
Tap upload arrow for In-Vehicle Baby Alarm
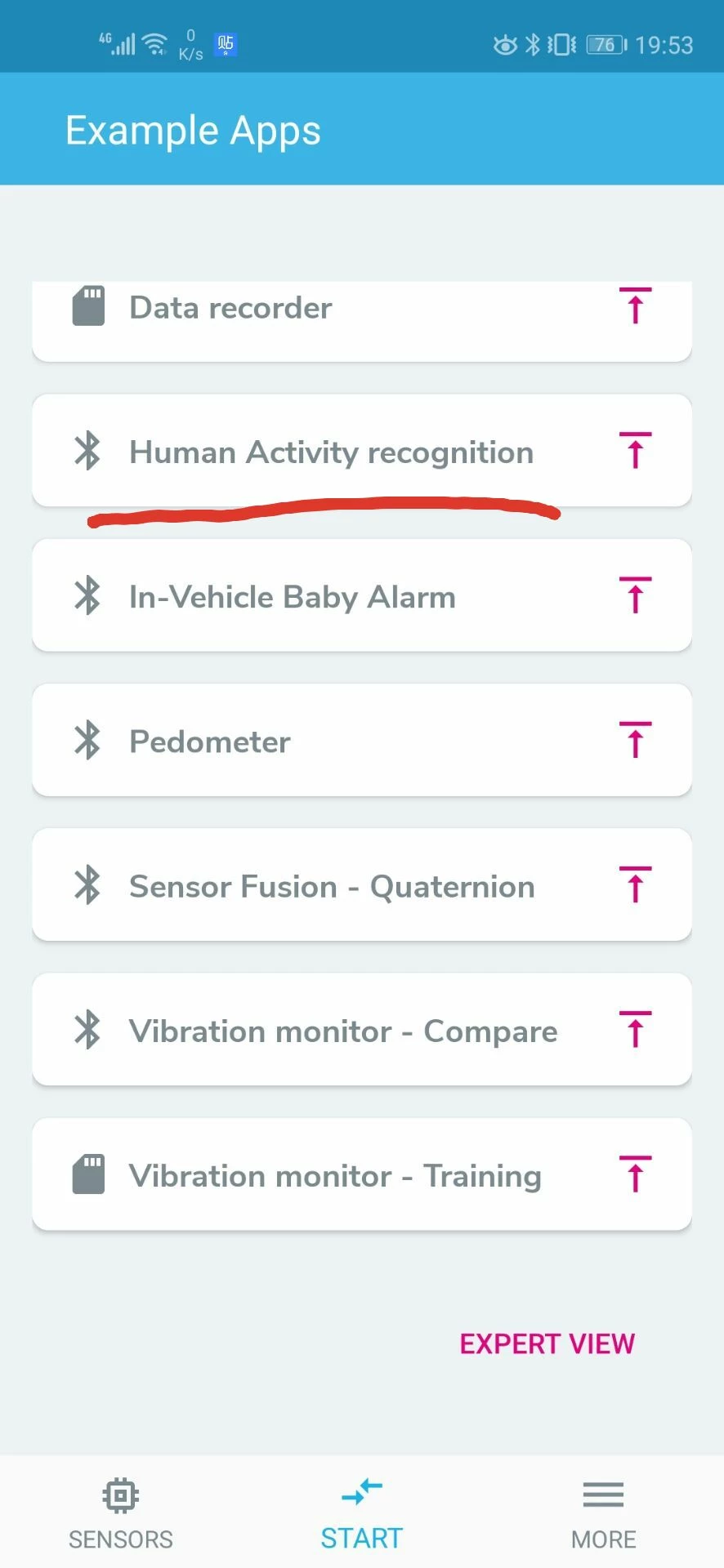point(635,595)
